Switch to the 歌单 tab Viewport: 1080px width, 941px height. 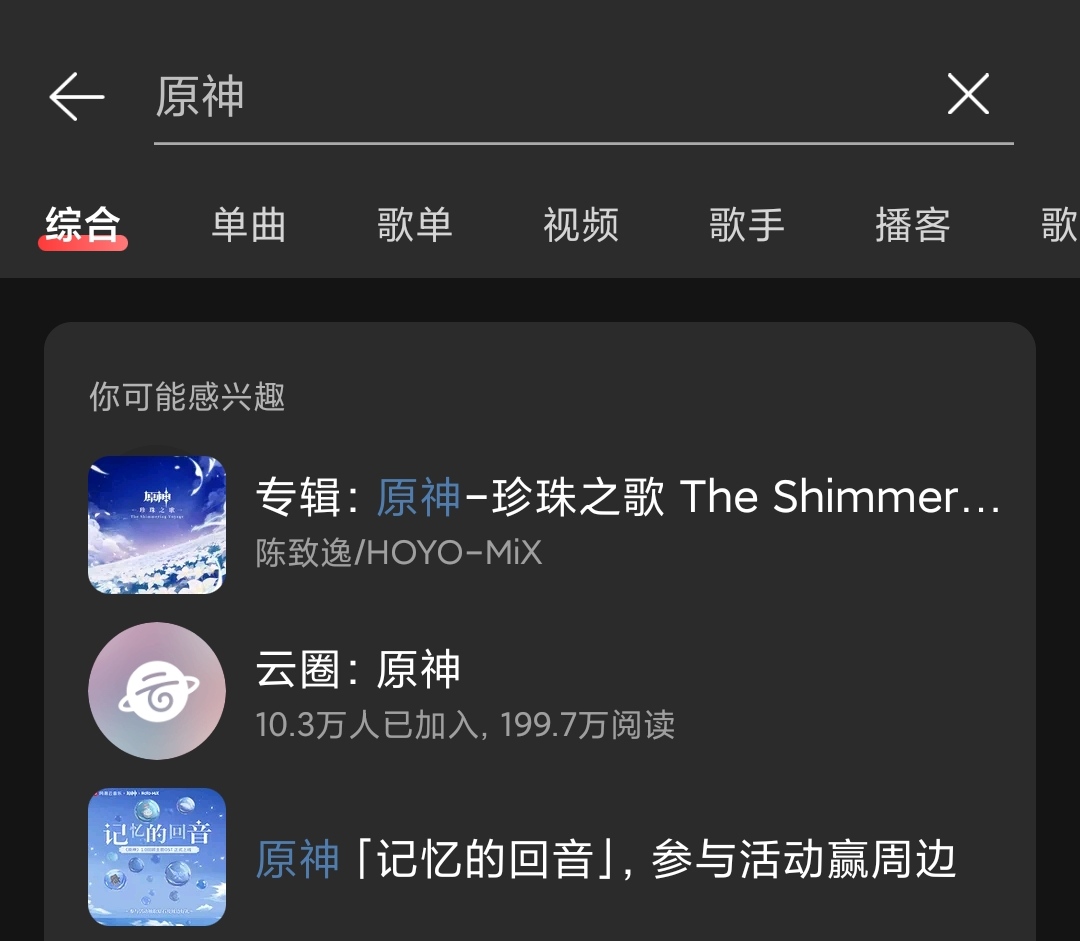415,225
